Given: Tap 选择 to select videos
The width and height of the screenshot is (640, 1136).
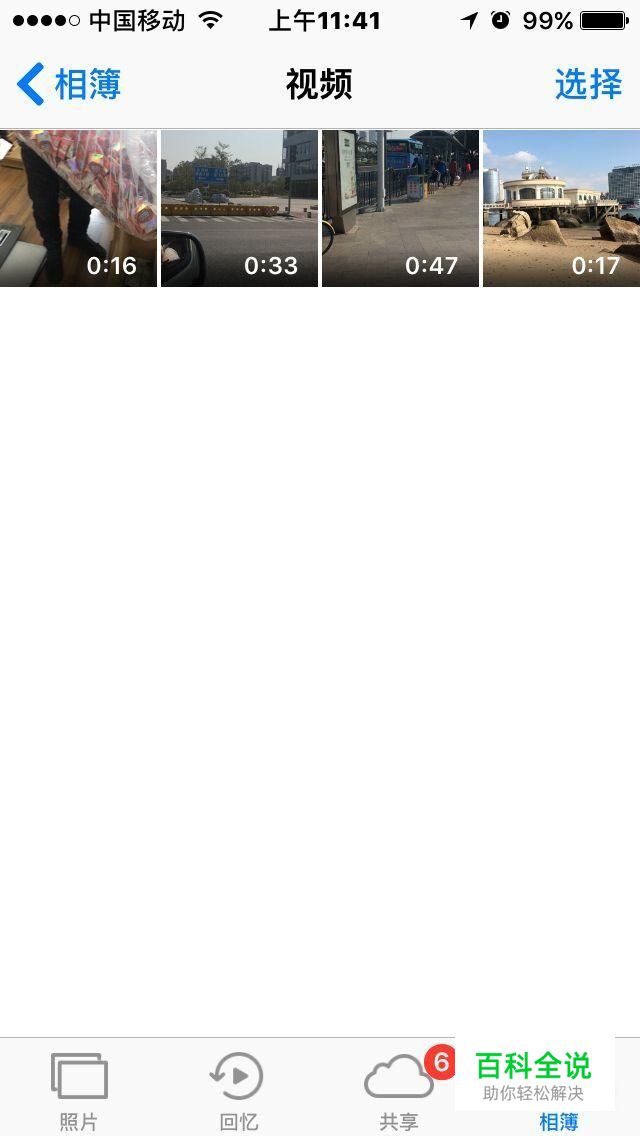Looking at the screenshot, I should (x=588, y=85).
